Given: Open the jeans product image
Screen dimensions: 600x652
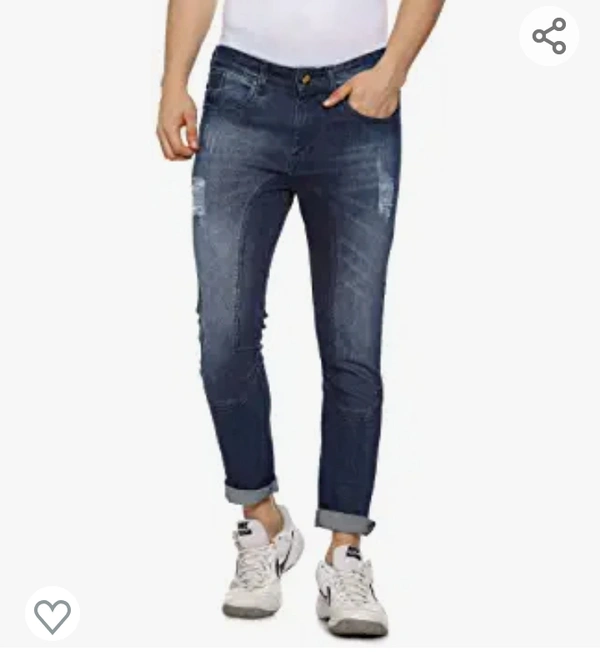Looking at the screenshot, I should pyautogui.click(x=296, y=320).
